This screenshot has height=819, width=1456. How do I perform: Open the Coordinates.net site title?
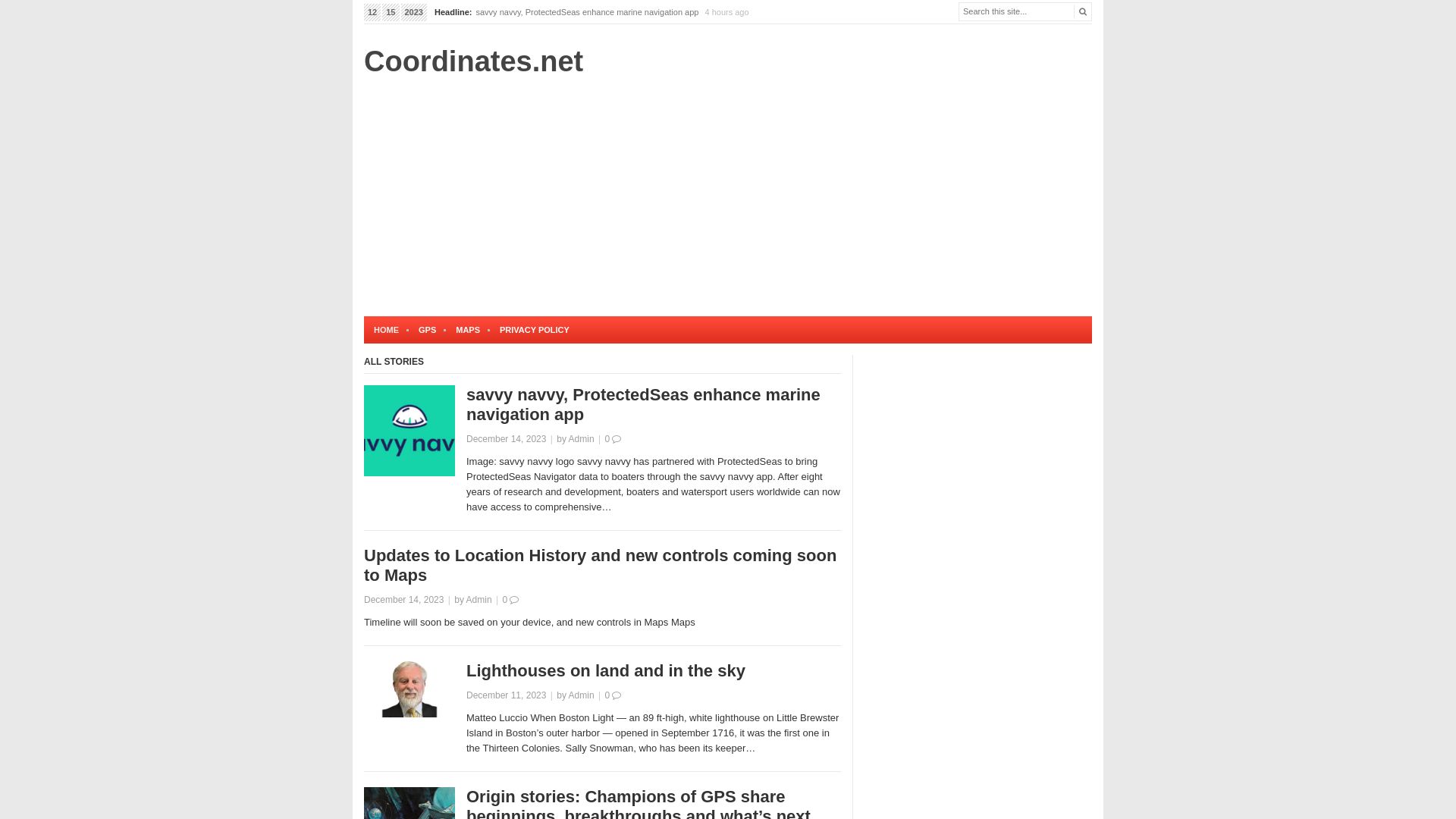pyautogui.click(x=473, y=61)
